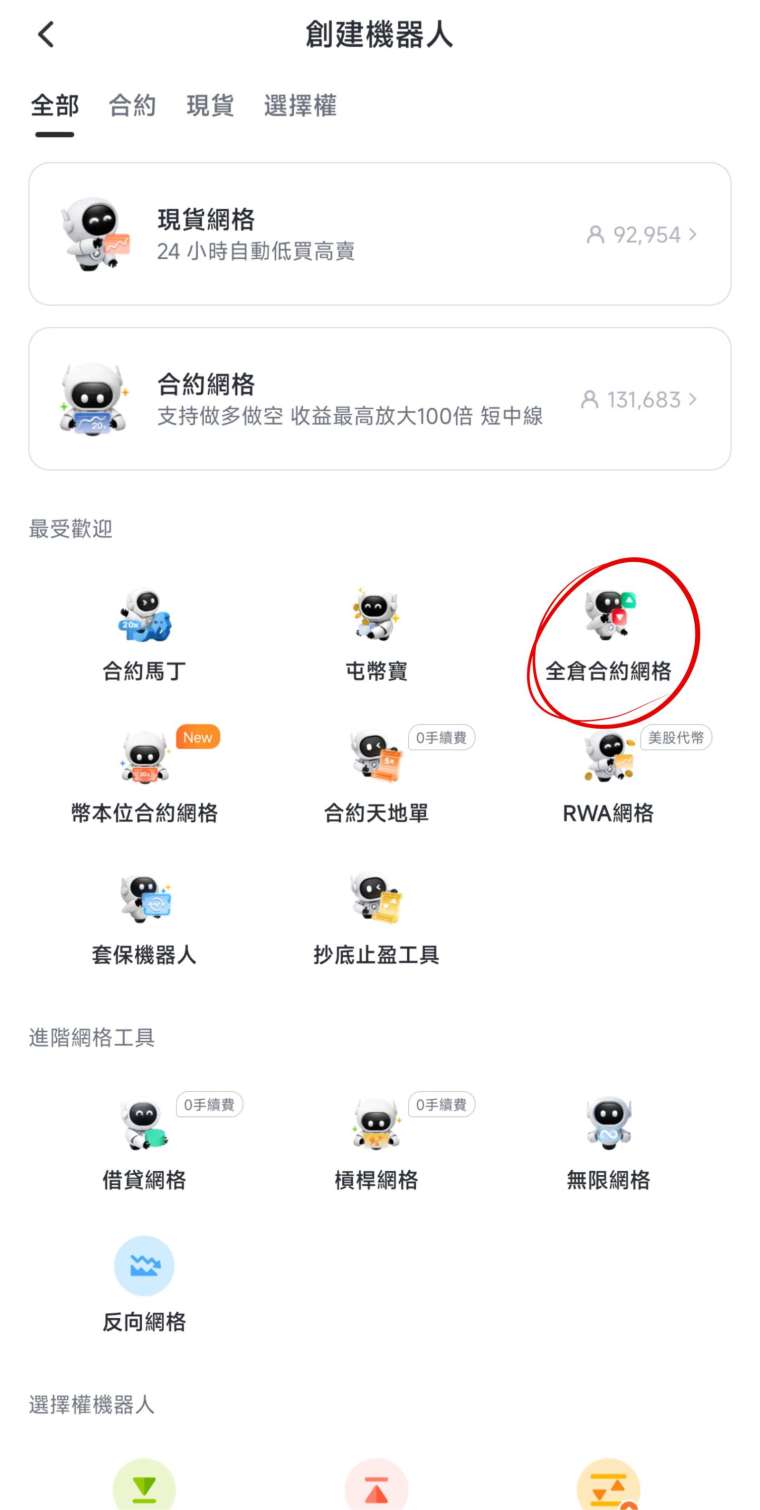Open the 槓桿網格 bot
The height and width of the screenshot is (1510, 760).
coord(376,1145)
